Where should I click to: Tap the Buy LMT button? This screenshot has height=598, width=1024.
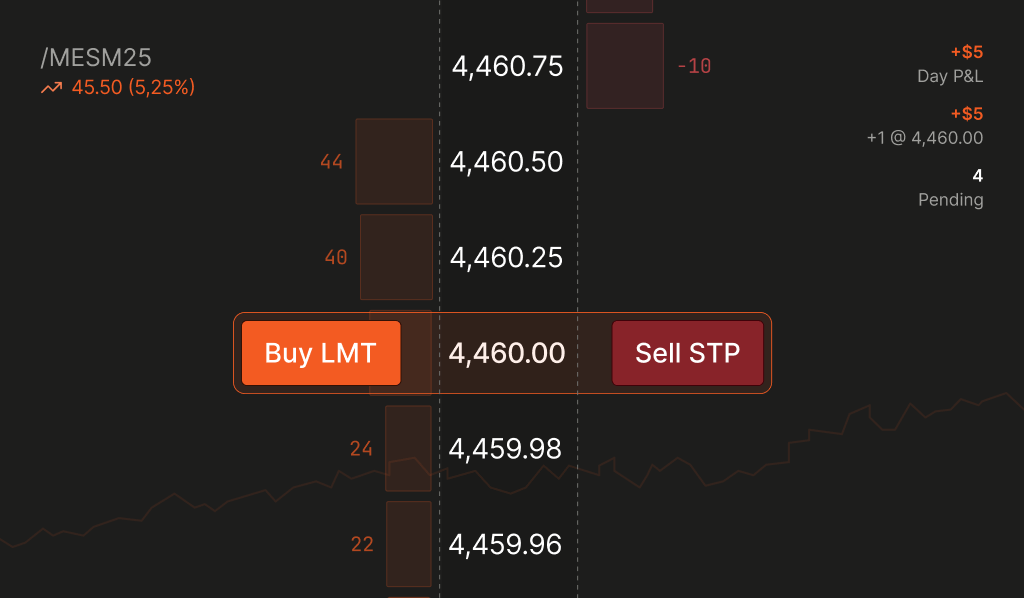320,353
